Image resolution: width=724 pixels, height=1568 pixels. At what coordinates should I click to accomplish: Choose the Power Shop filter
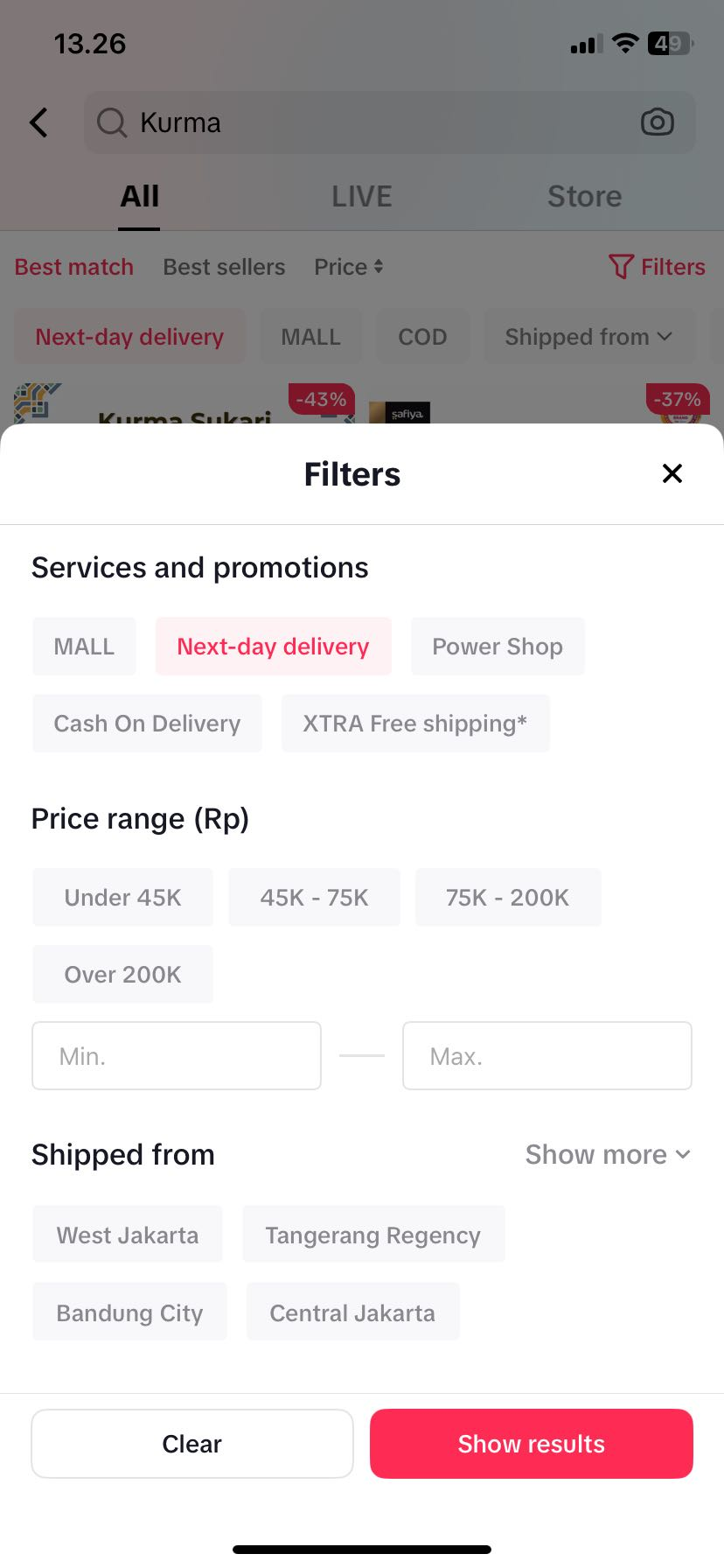point(498,647)
